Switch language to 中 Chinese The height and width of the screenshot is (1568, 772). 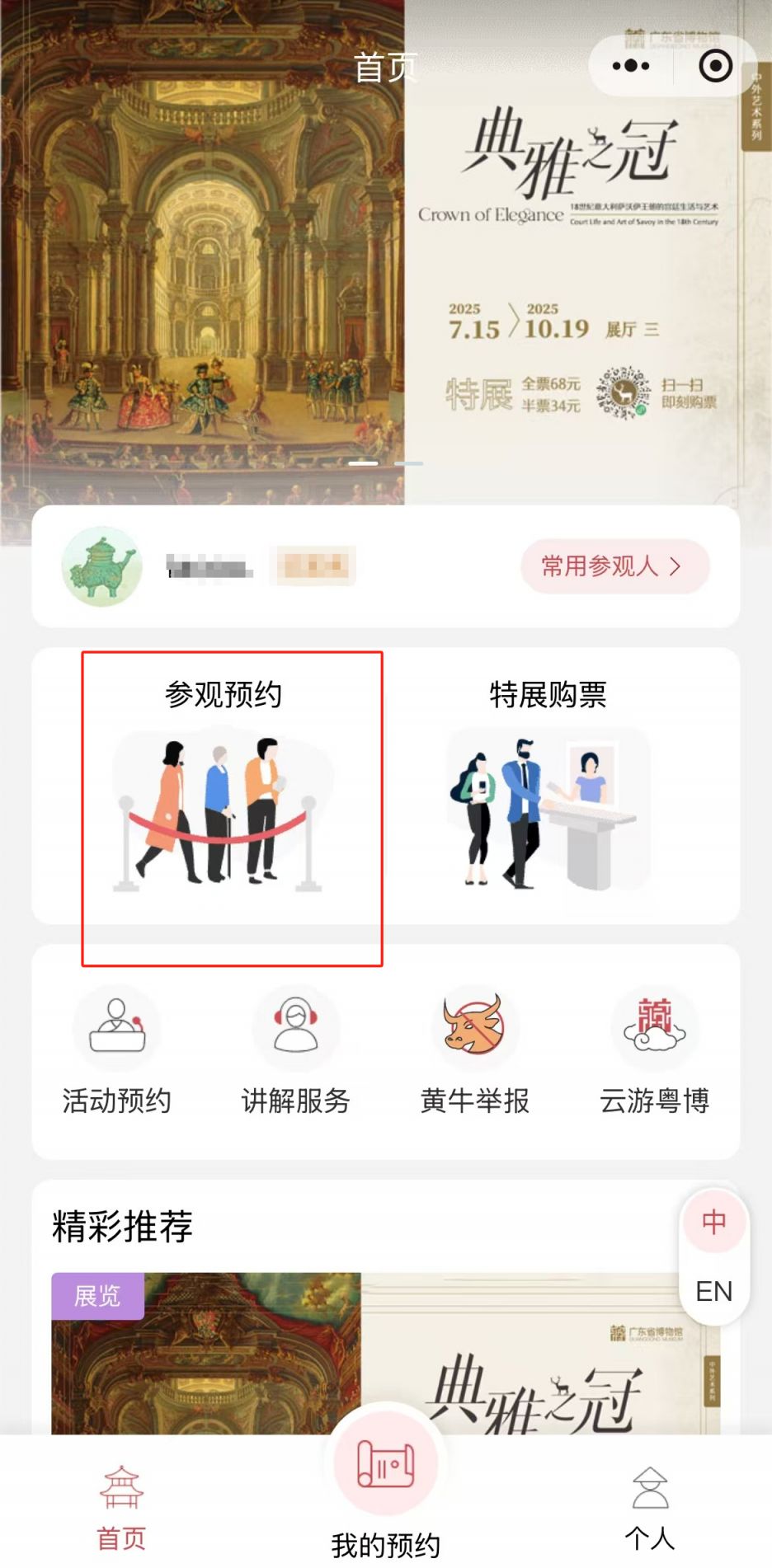click(x=714, y=1222)
